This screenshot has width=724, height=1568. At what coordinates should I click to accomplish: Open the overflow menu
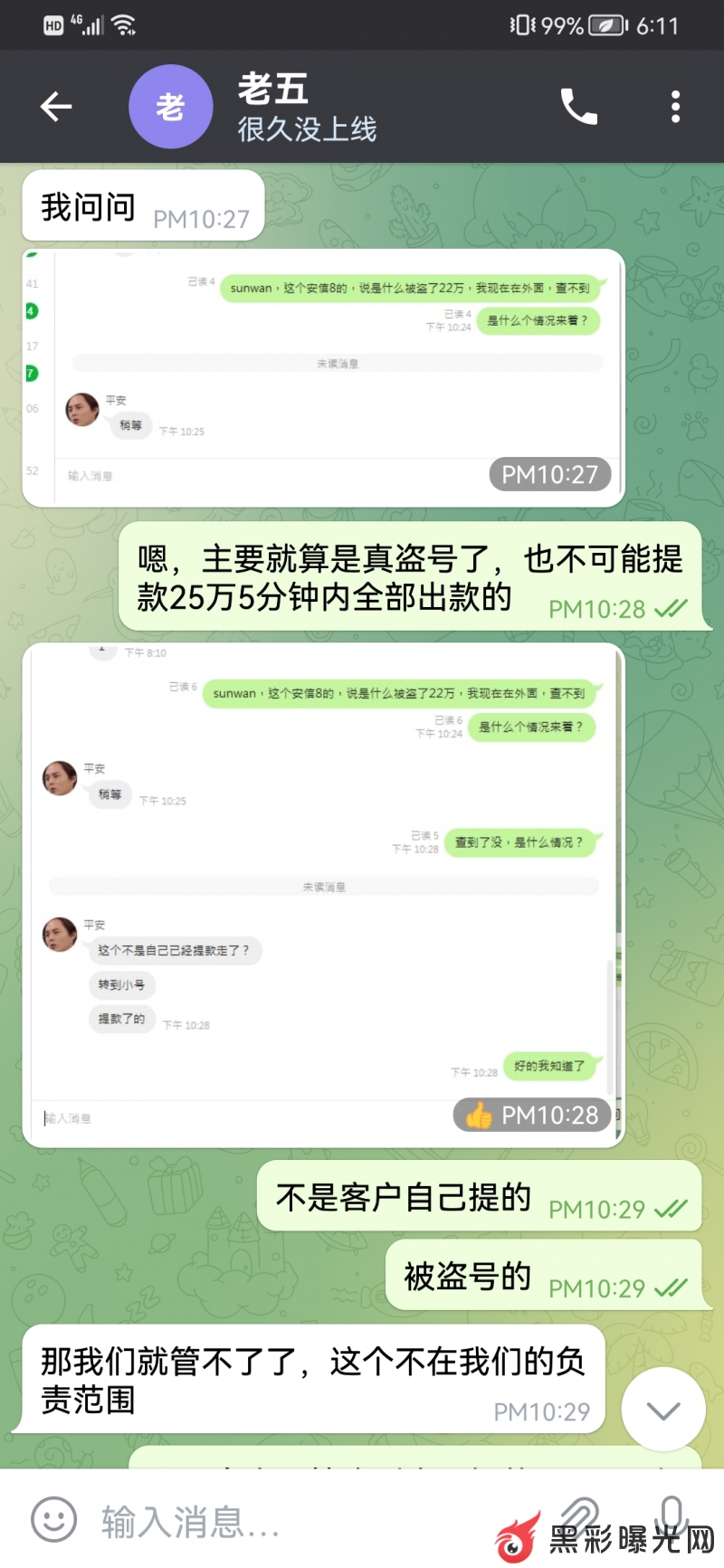[x=675, y=107]
